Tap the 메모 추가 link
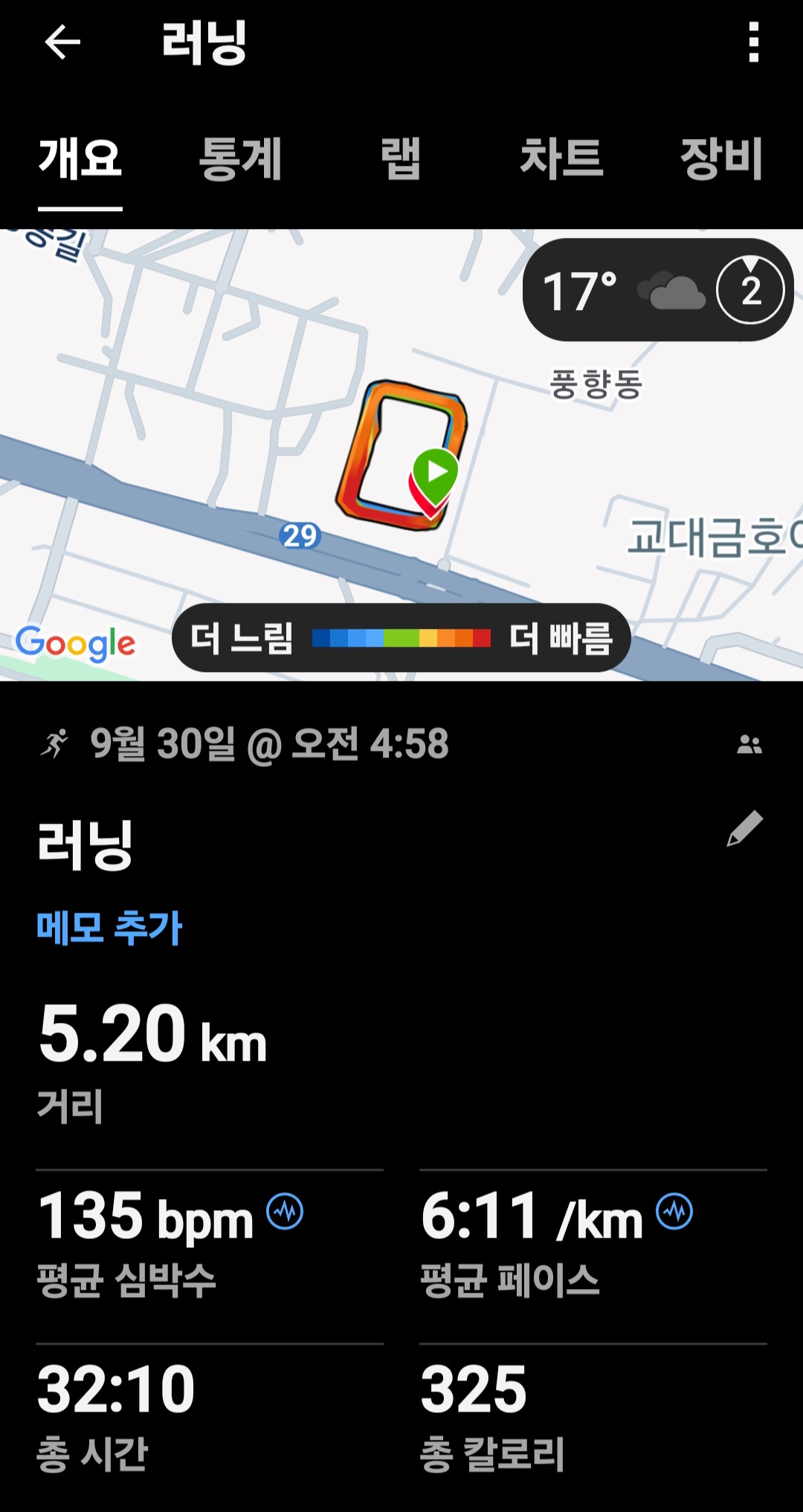This screenshot has width=803, height=1512. [x=109, y=928]
